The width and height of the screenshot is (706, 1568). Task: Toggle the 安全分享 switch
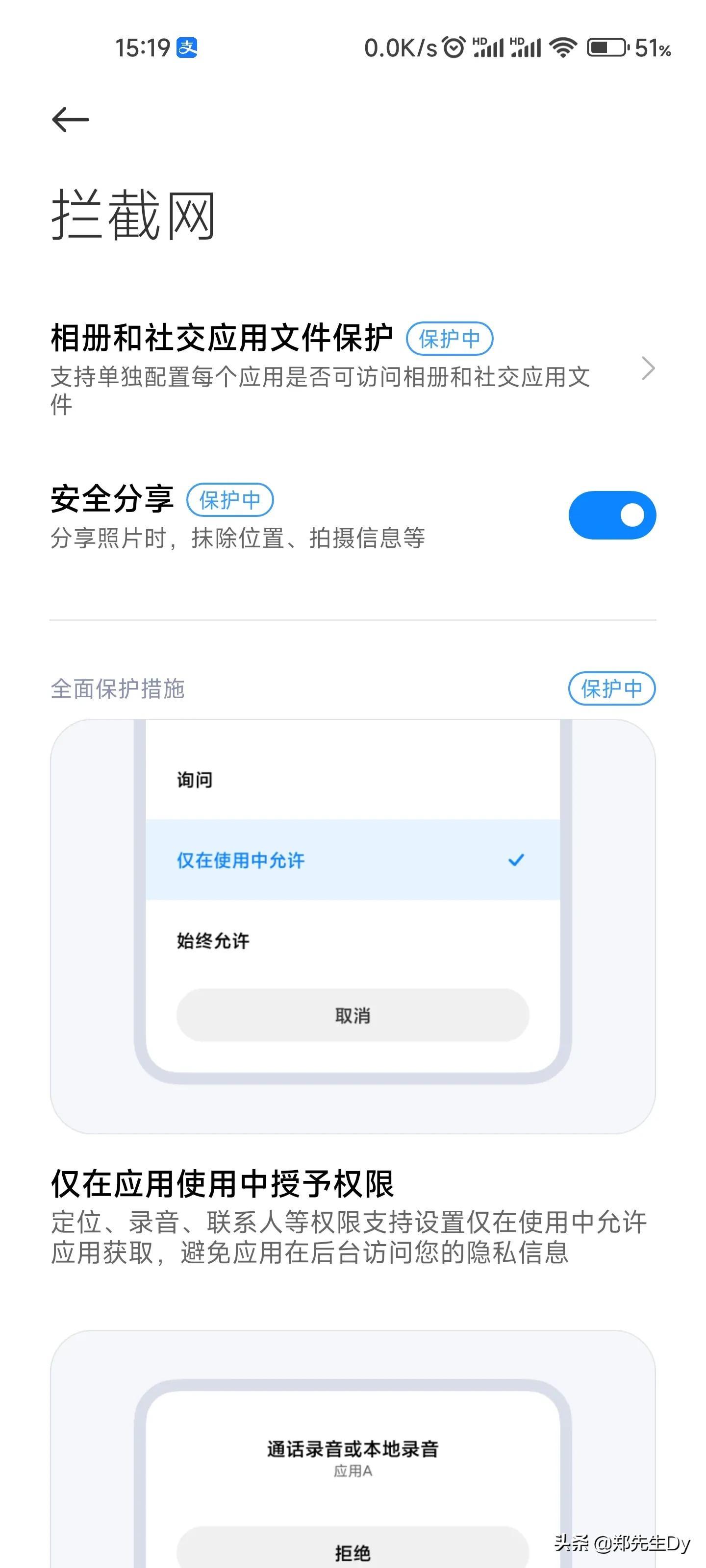pyautogui.click(x=611, y=515)
